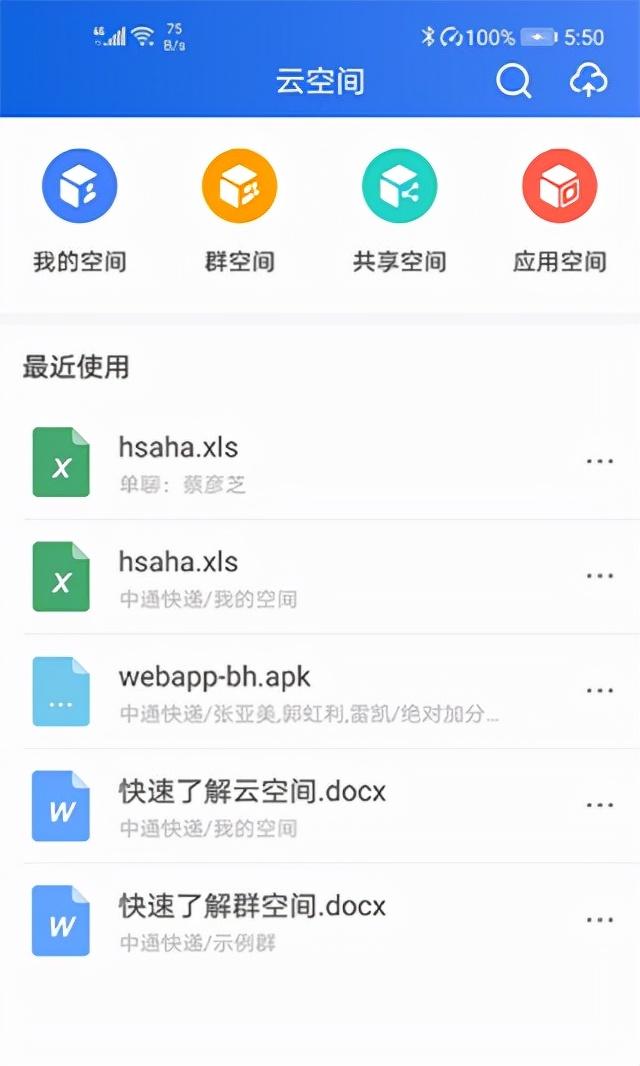Tap the three dots beside 快速了解群空间.docx
Screen dimensions: 640x1066
[x=600, y=920]
